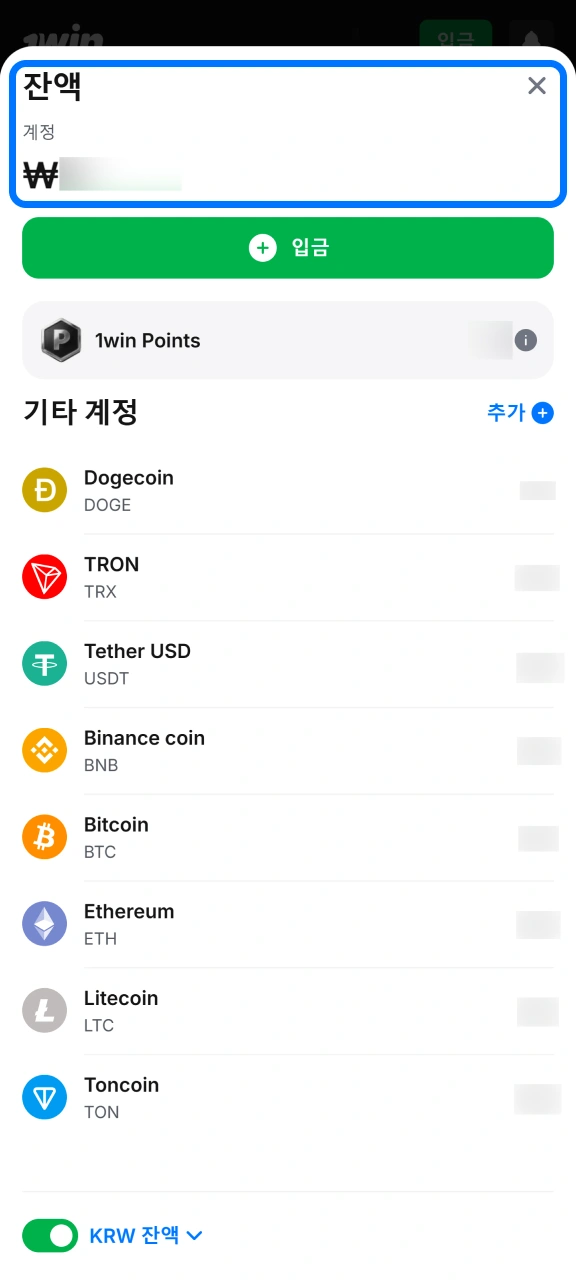The height and width of the screenshot is (1280, 576).
Task: Tap the green 입금 deposit button
Action: click(x=288, y=248)
